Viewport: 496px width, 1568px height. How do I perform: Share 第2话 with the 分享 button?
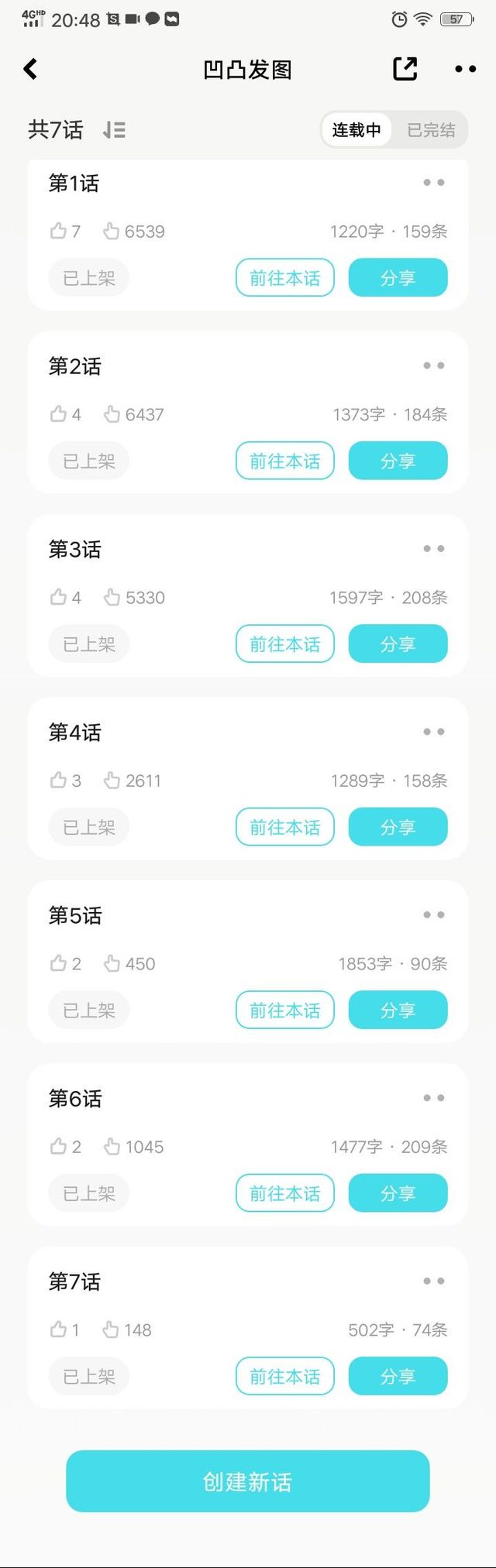(x=398, y=461)
